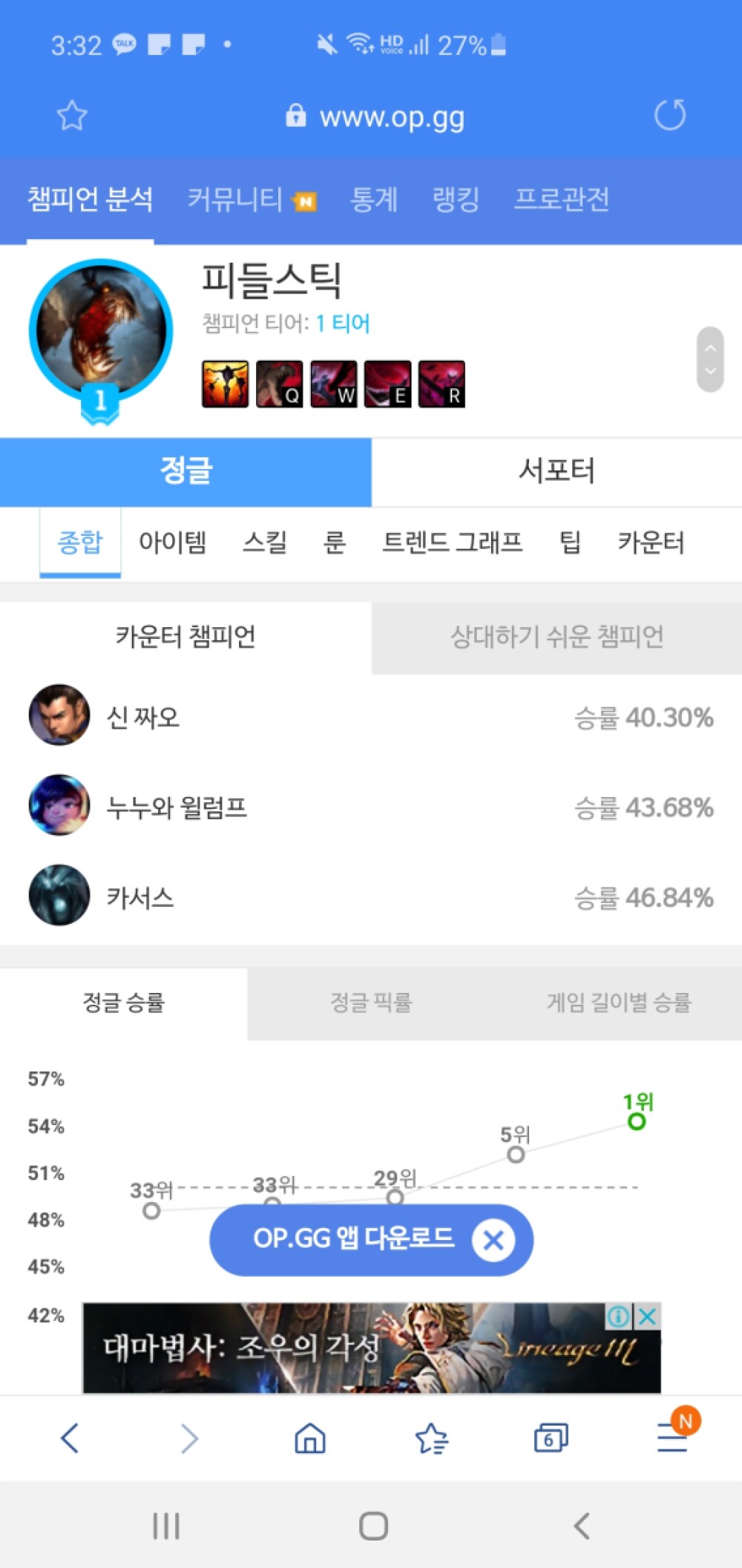
Task: Show 게임 길이별 승률 chart
Action: [619, 1003]
